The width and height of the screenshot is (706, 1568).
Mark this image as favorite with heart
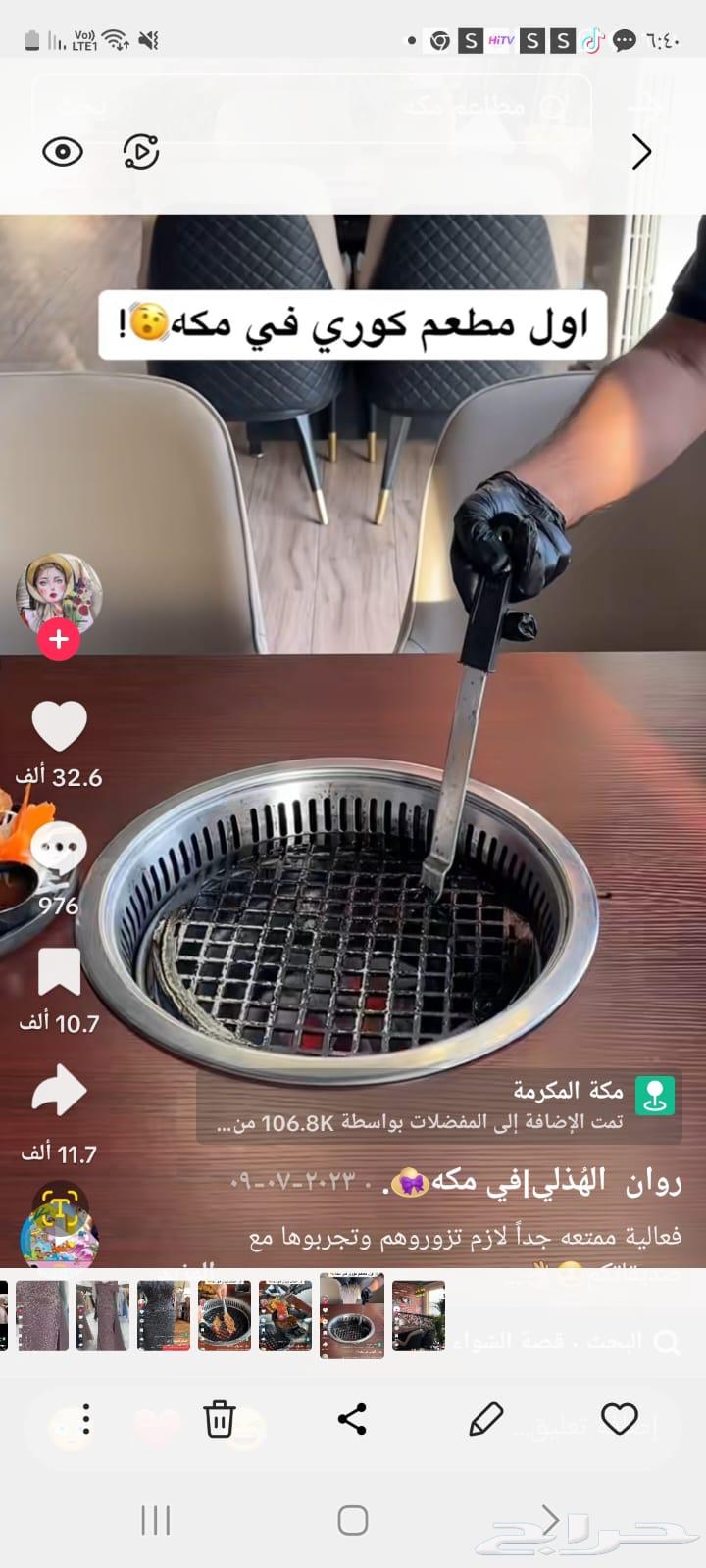click(x=619, y=1418)
